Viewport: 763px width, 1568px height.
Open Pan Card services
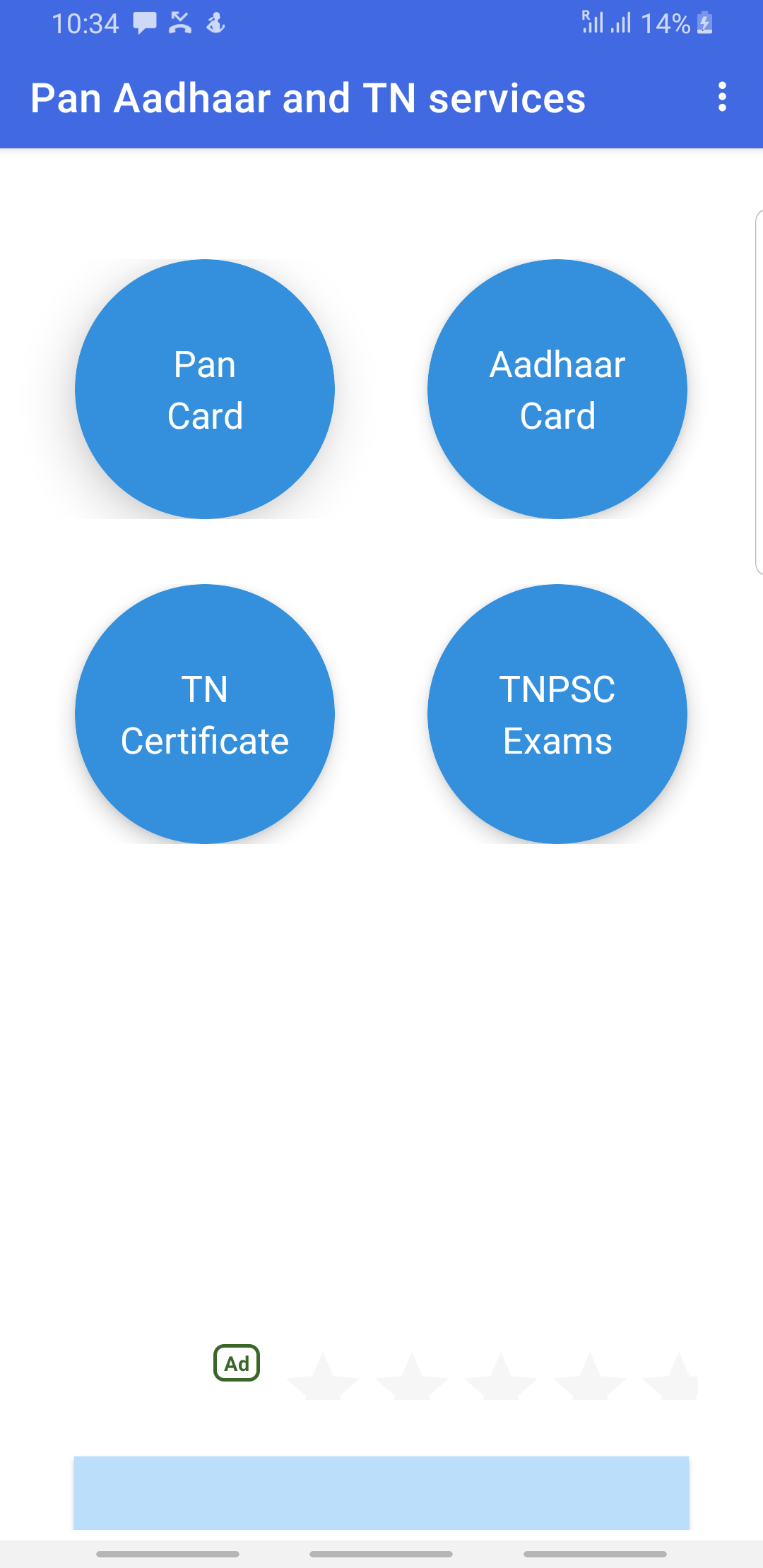205,389
